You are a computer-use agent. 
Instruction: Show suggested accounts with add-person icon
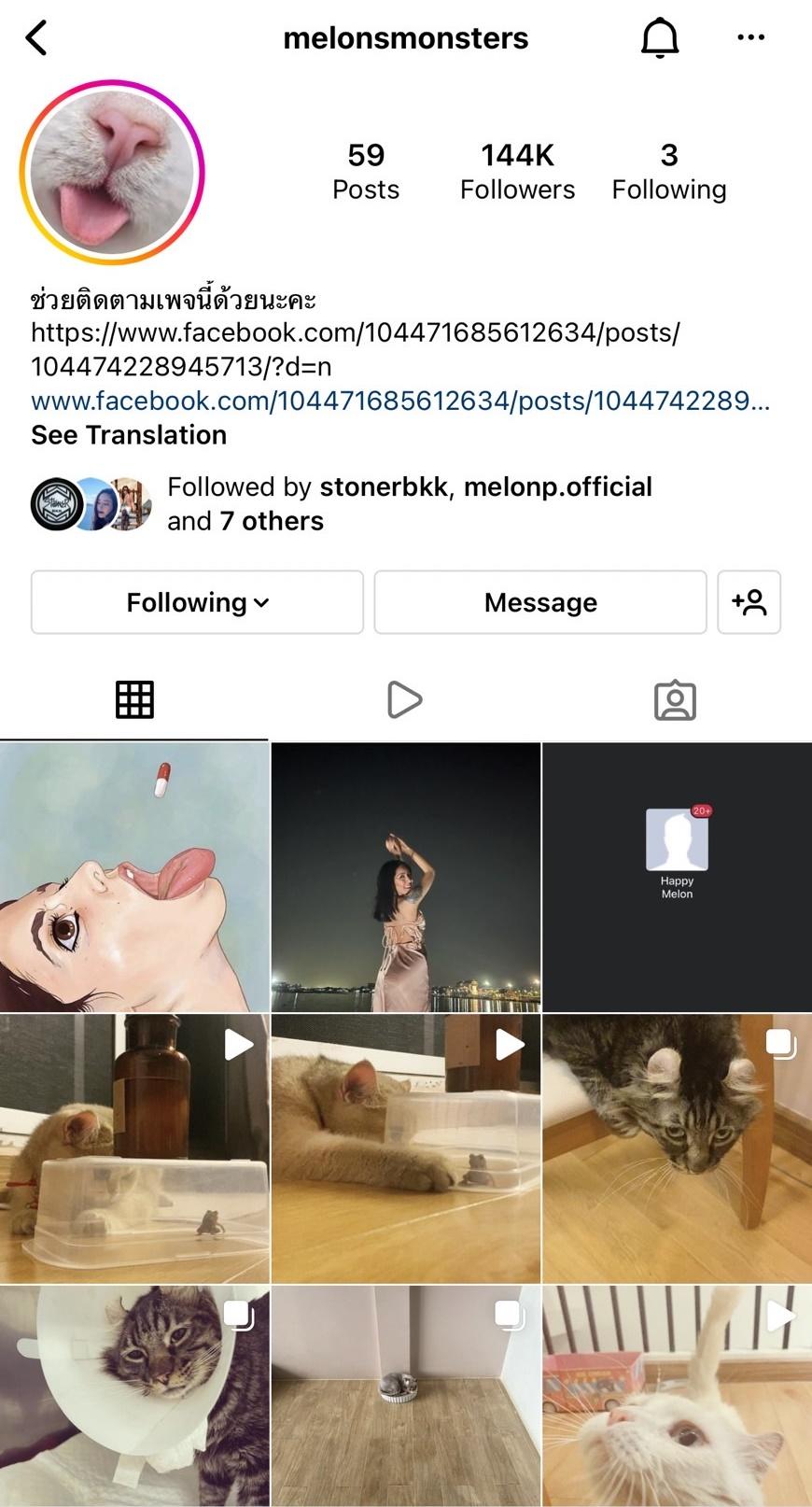click(x=749, y=602)
